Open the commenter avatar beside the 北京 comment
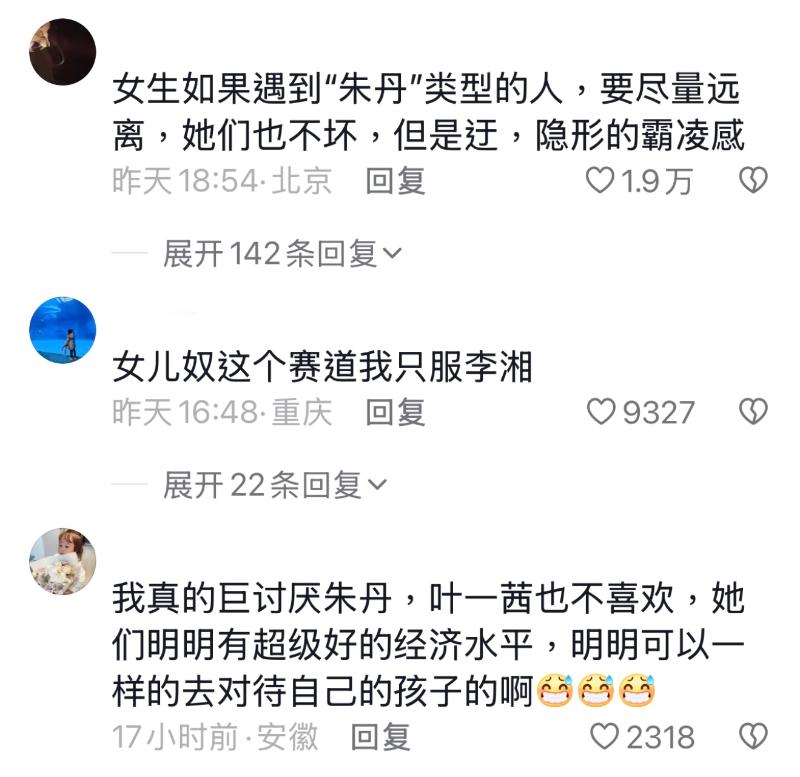The width and height of the screenshot is (800, 777). tap(62, 52)
